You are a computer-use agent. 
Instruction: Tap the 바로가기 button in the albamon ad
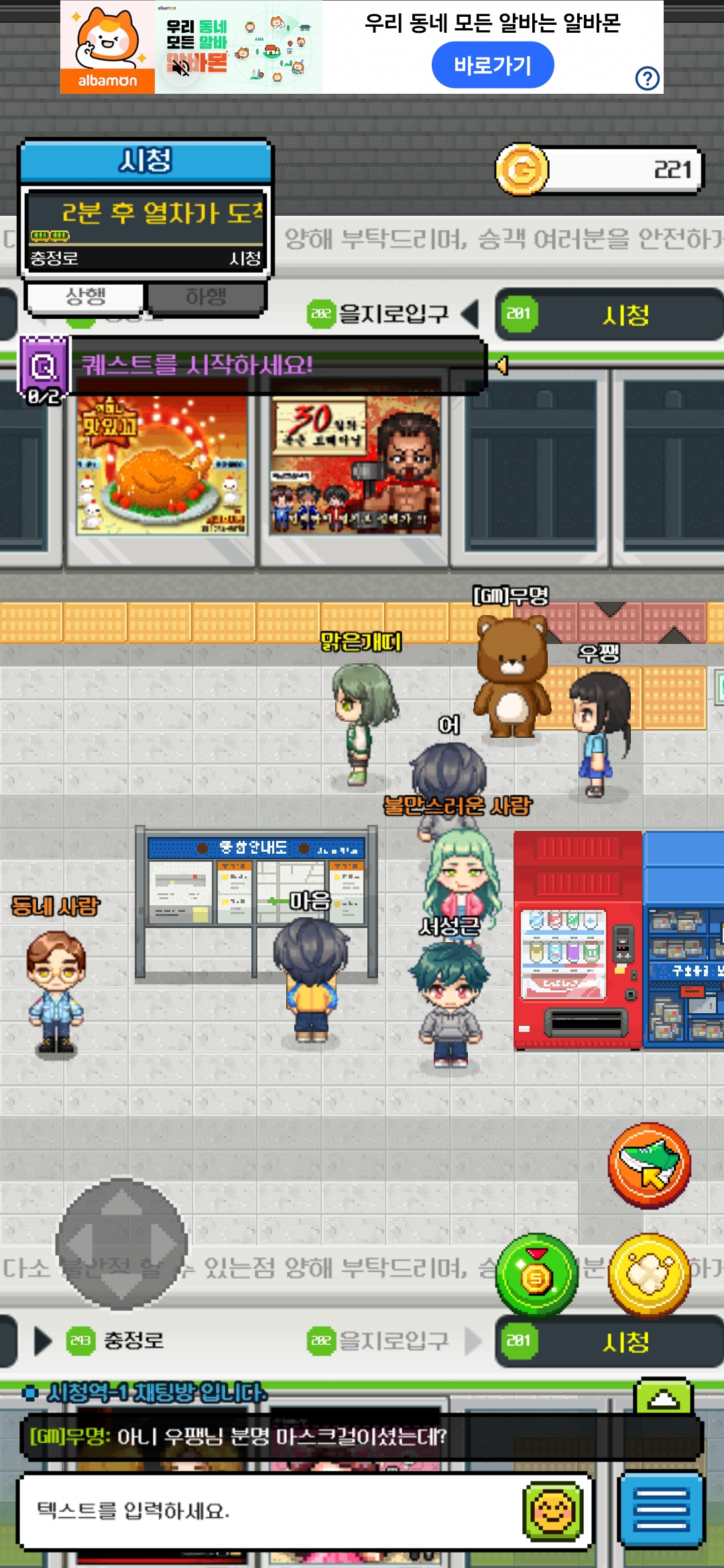coord(493,65)
